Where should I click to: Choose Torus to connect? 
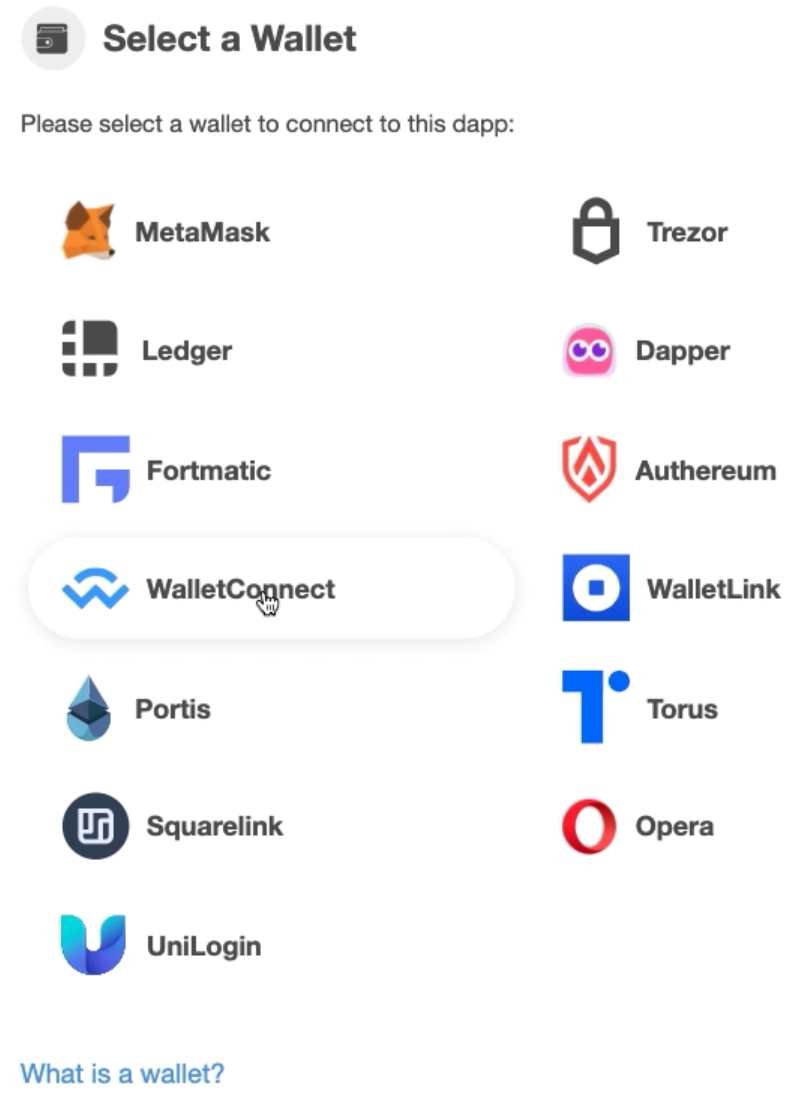coord(640,709)
